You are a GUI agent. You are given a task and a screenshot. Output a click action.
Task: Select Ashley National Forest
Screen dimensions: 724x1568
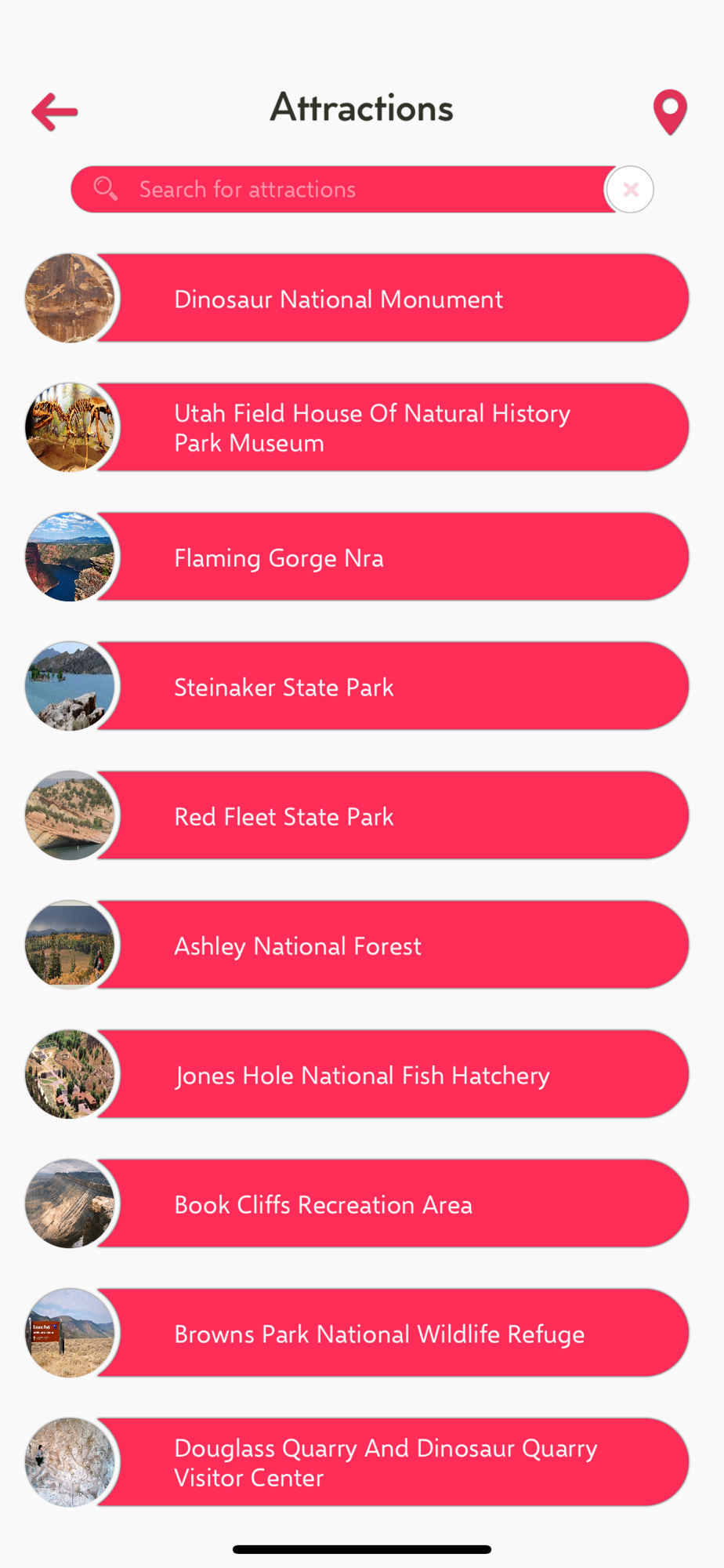[x=357, y=945]
